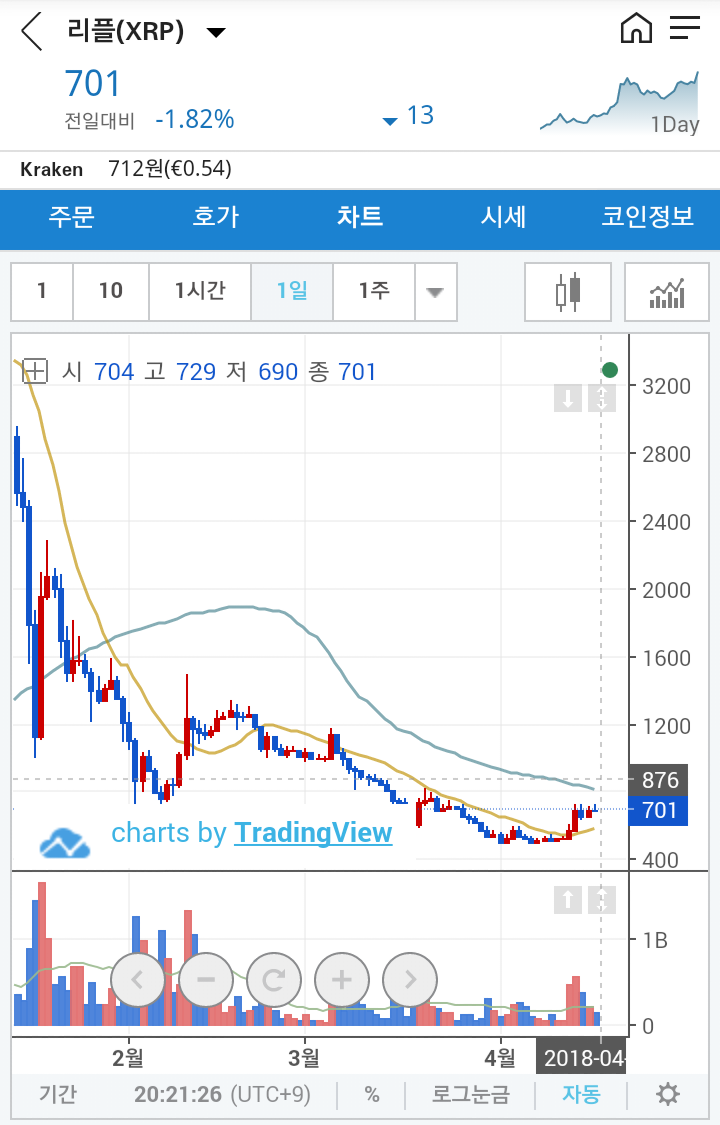
Task: Tap the home icon at top right
Action: (x=636, y=28)
